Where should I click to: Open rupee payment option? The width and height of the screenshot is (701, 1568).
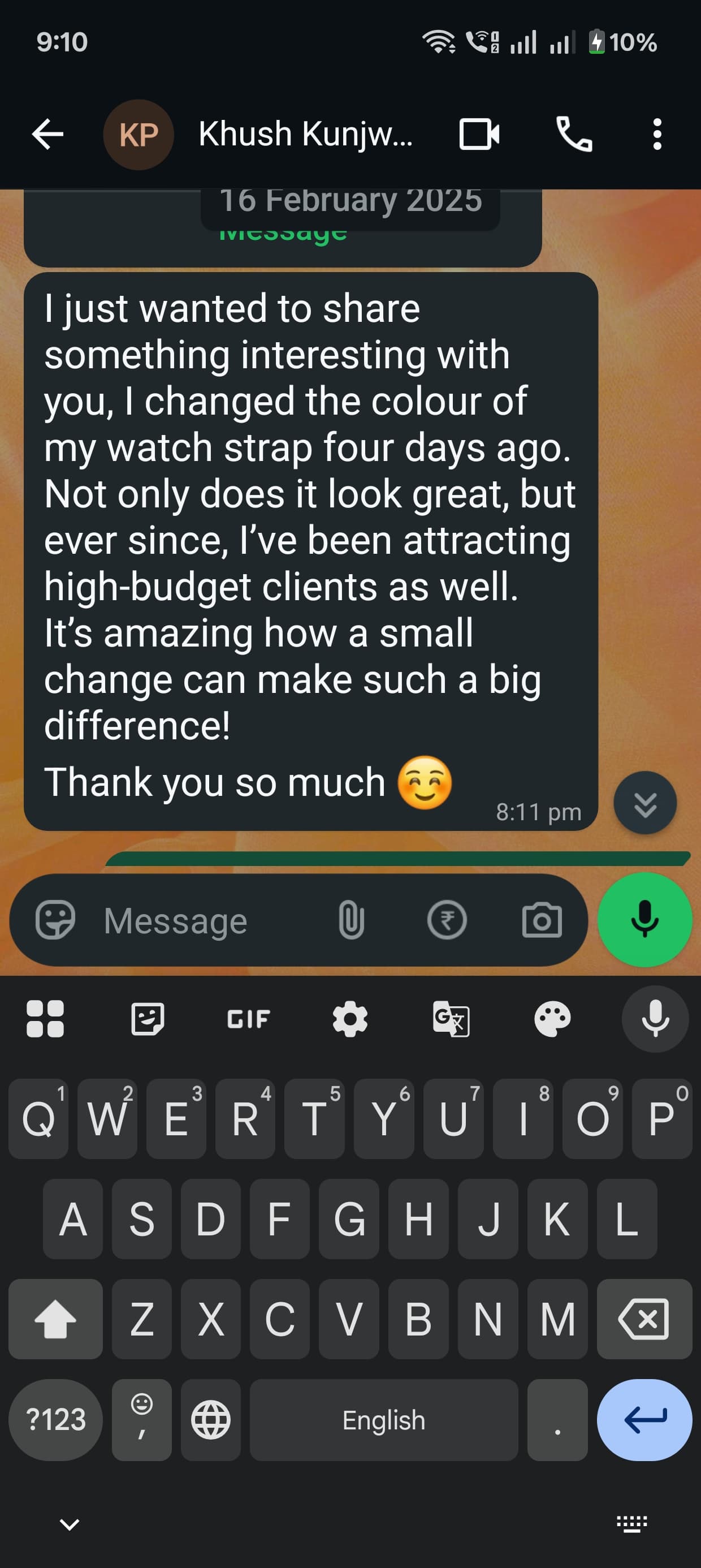coord(447,920)
